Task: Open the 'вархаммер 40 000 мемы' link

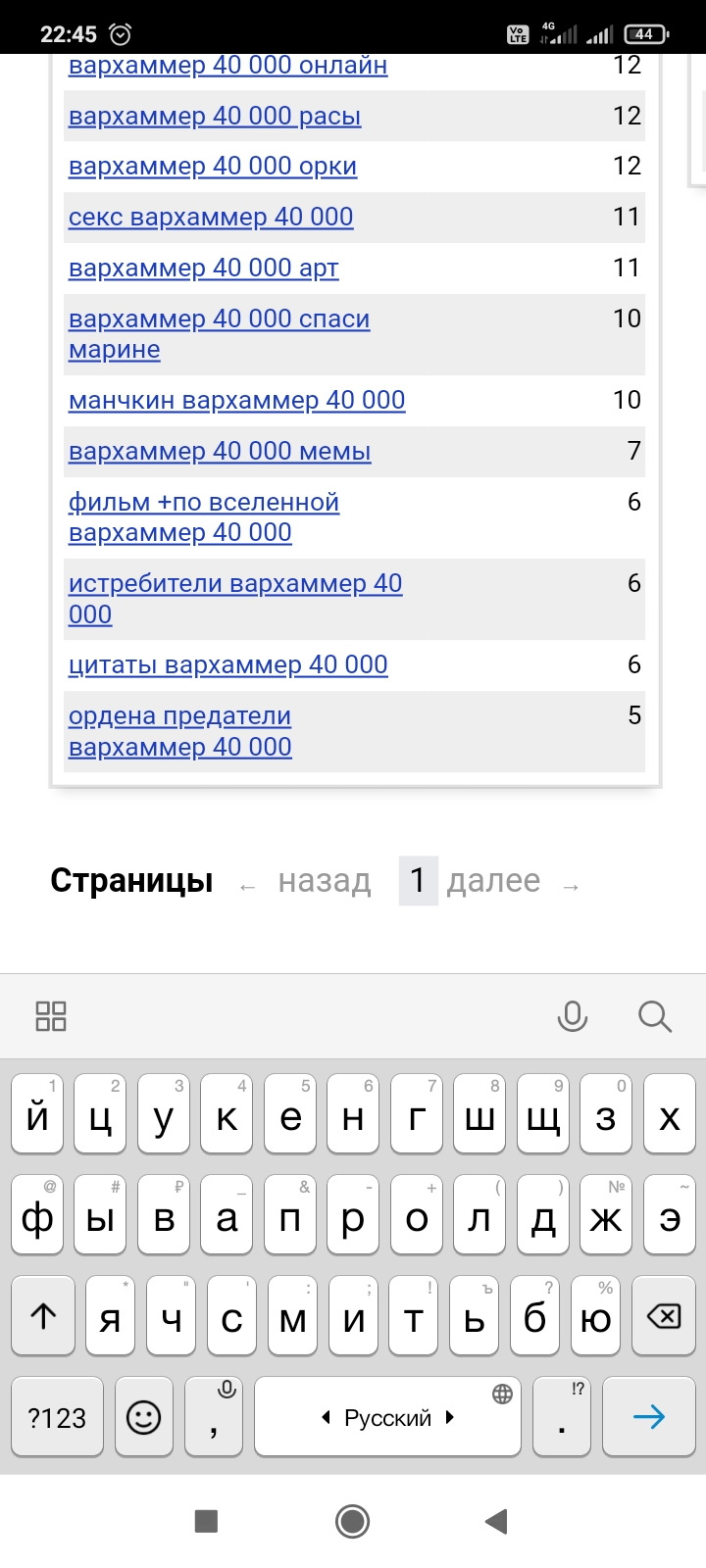Action: click(x=220, y=452)
